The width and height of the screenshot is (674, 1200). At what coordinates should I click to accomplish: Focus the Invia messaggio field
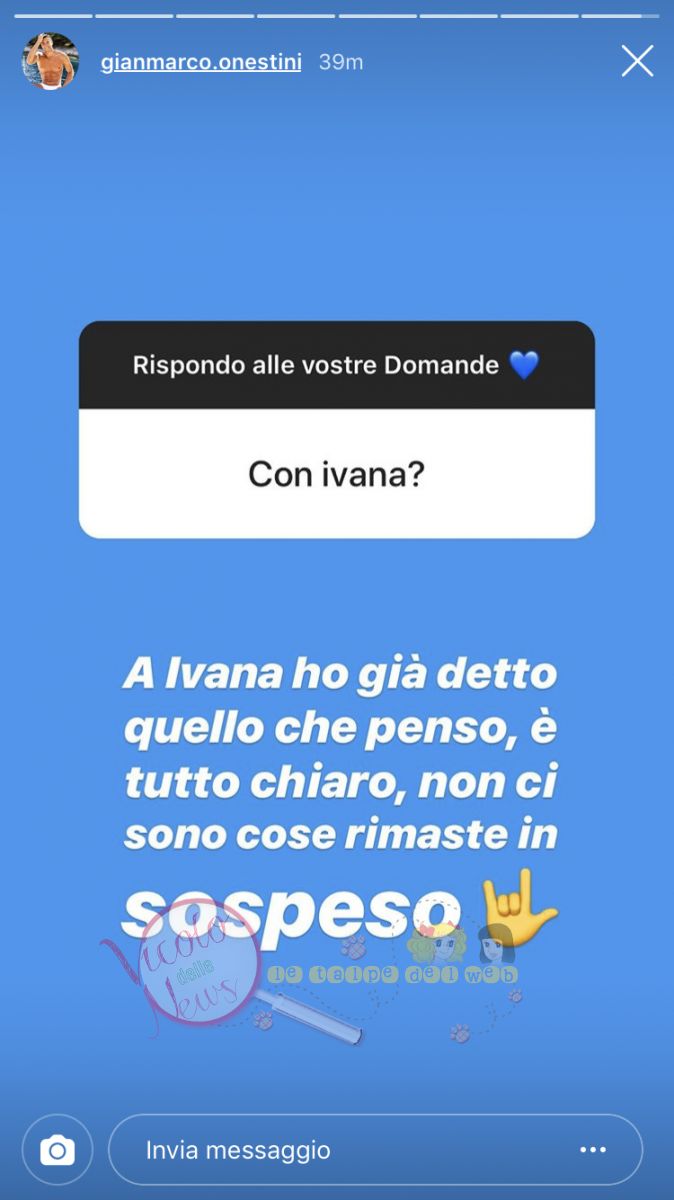(x=340, y=1150)
